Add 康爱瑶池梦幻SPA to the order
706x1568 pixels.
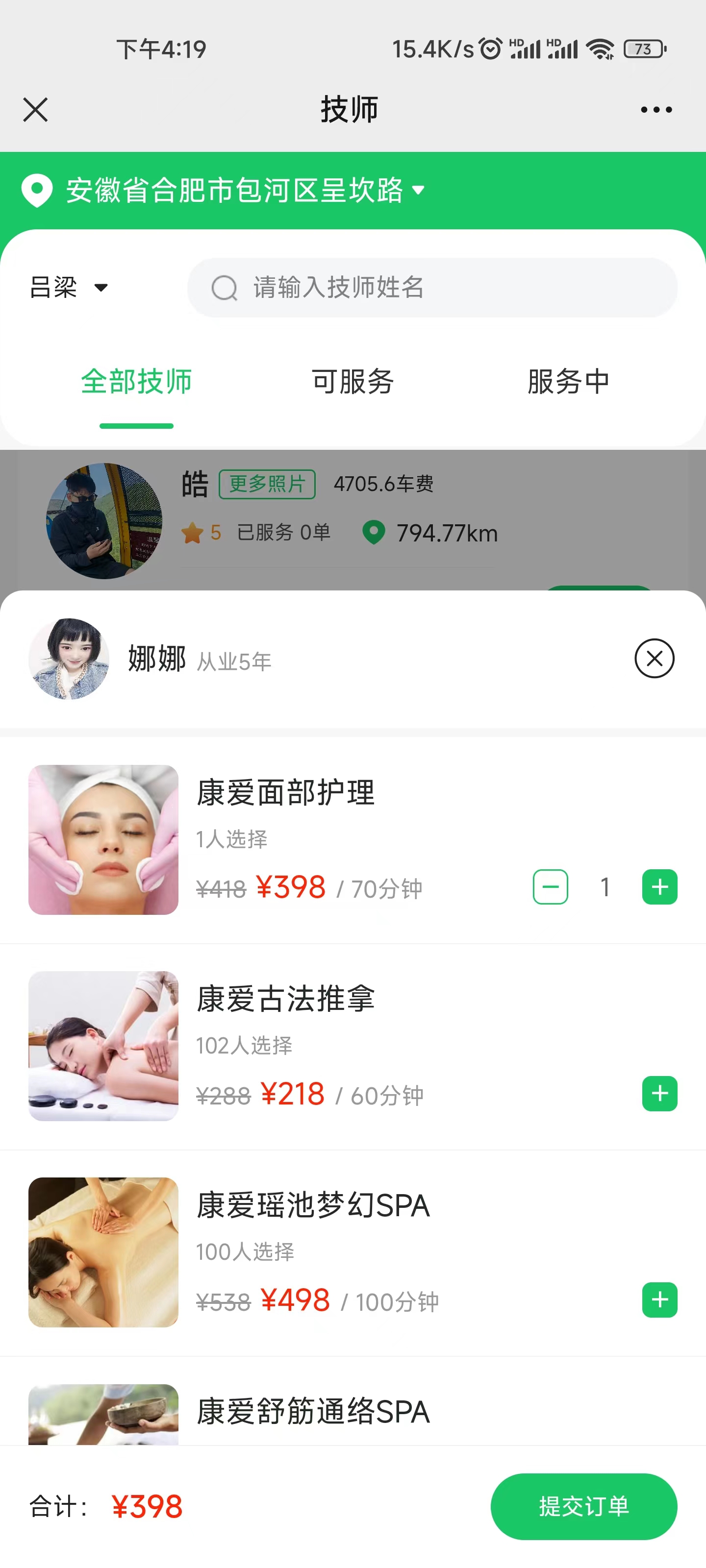[x=659, y=1300]
